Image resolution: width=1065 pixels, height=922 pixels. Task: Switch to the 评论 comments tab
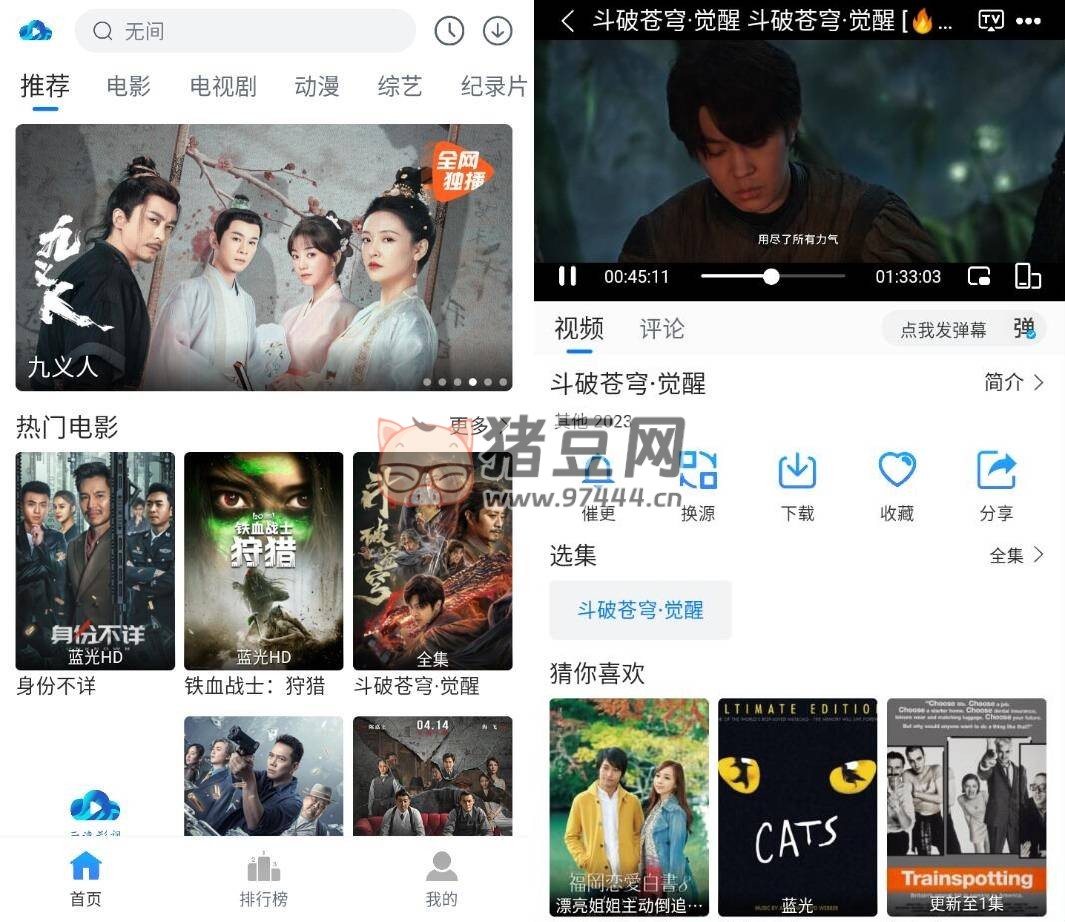662,329
